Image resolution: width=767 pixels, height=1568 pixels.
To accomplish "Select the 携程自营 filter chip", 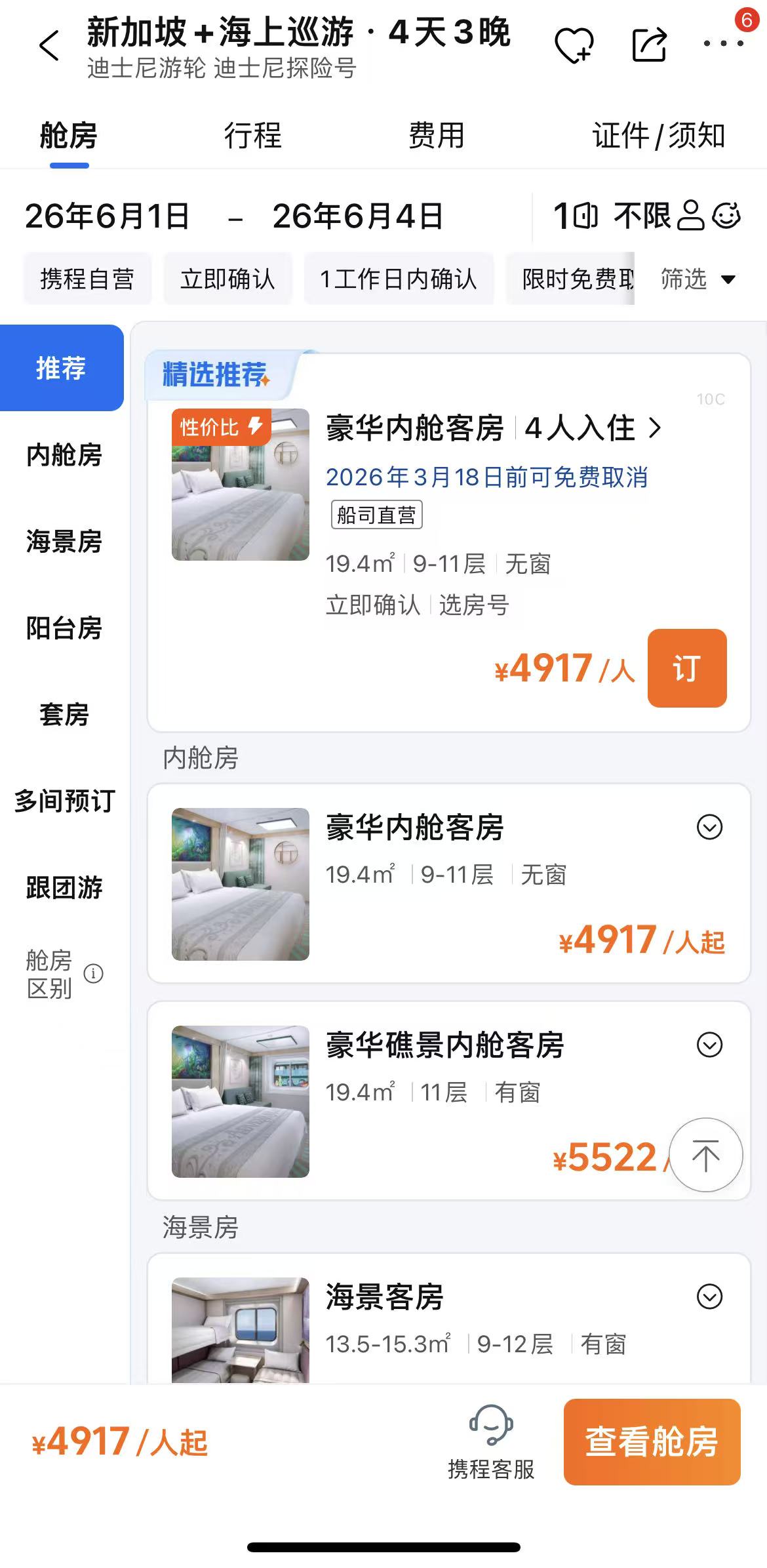I will tap(87, 279).
